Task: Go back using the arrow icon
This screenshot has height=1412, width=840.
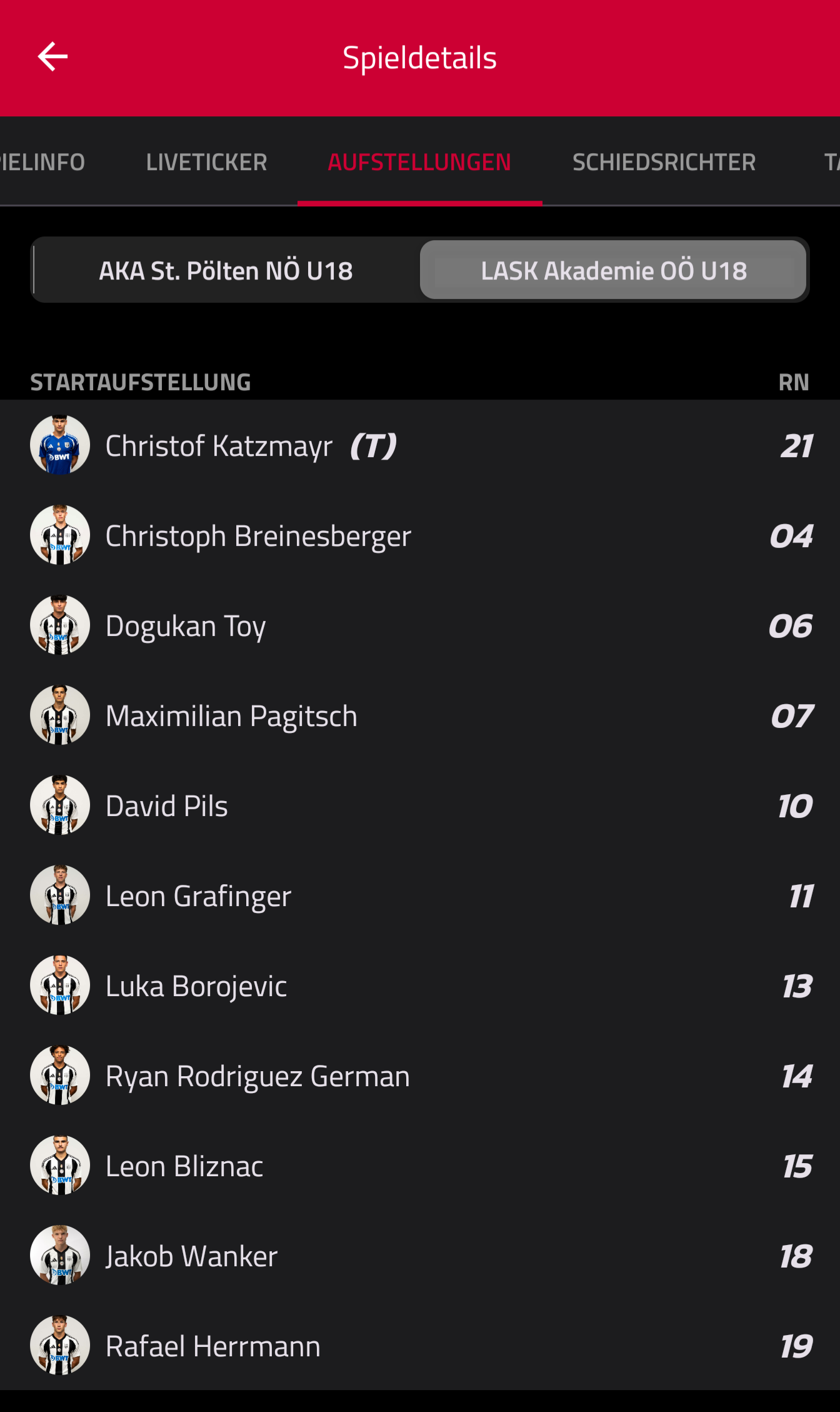Action: (x=52, y=57)
